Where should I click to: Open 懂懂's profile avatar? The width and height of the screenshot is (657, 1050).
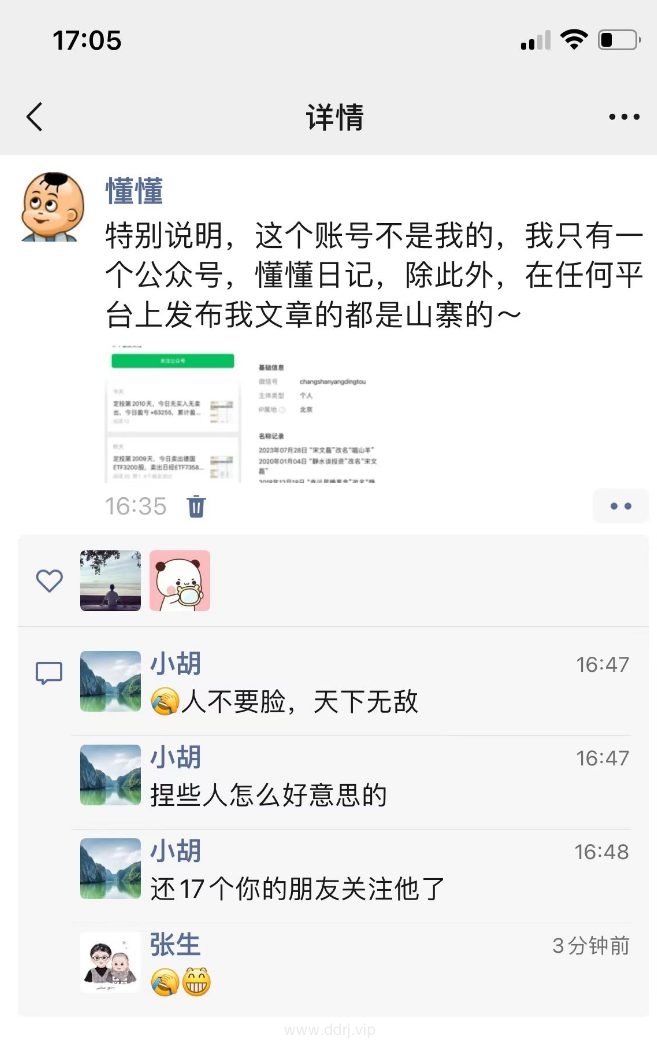52,206
